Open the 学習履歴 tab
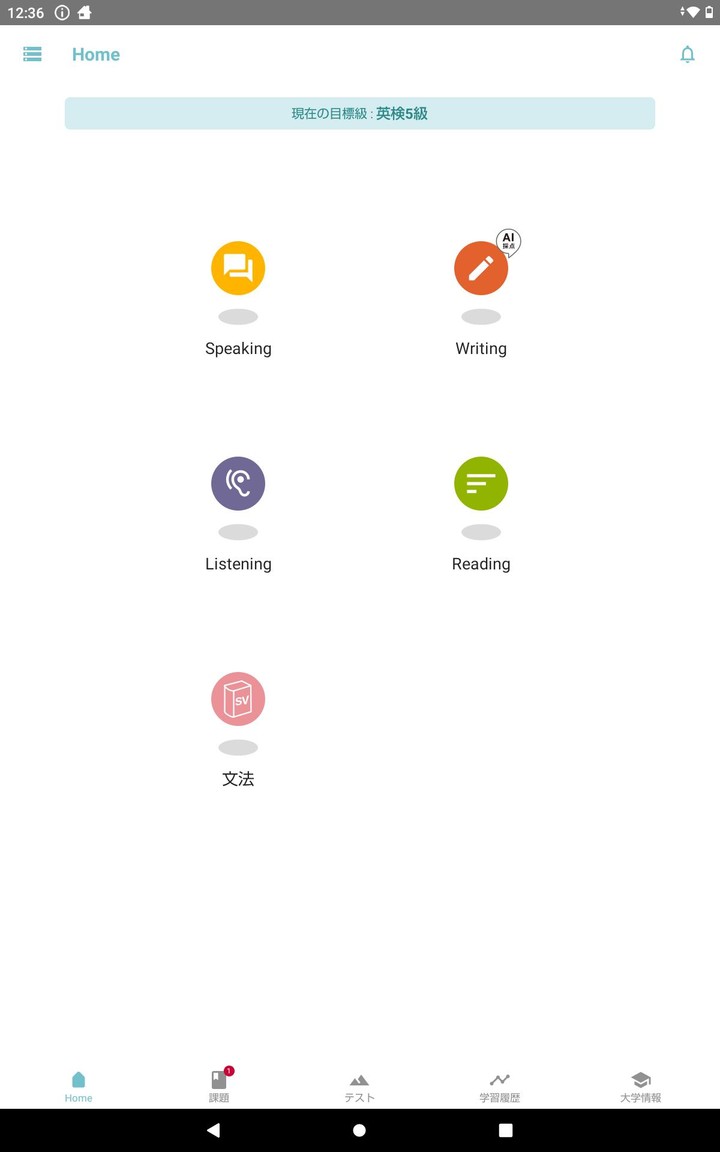720x1152 pixels. 500,1085
